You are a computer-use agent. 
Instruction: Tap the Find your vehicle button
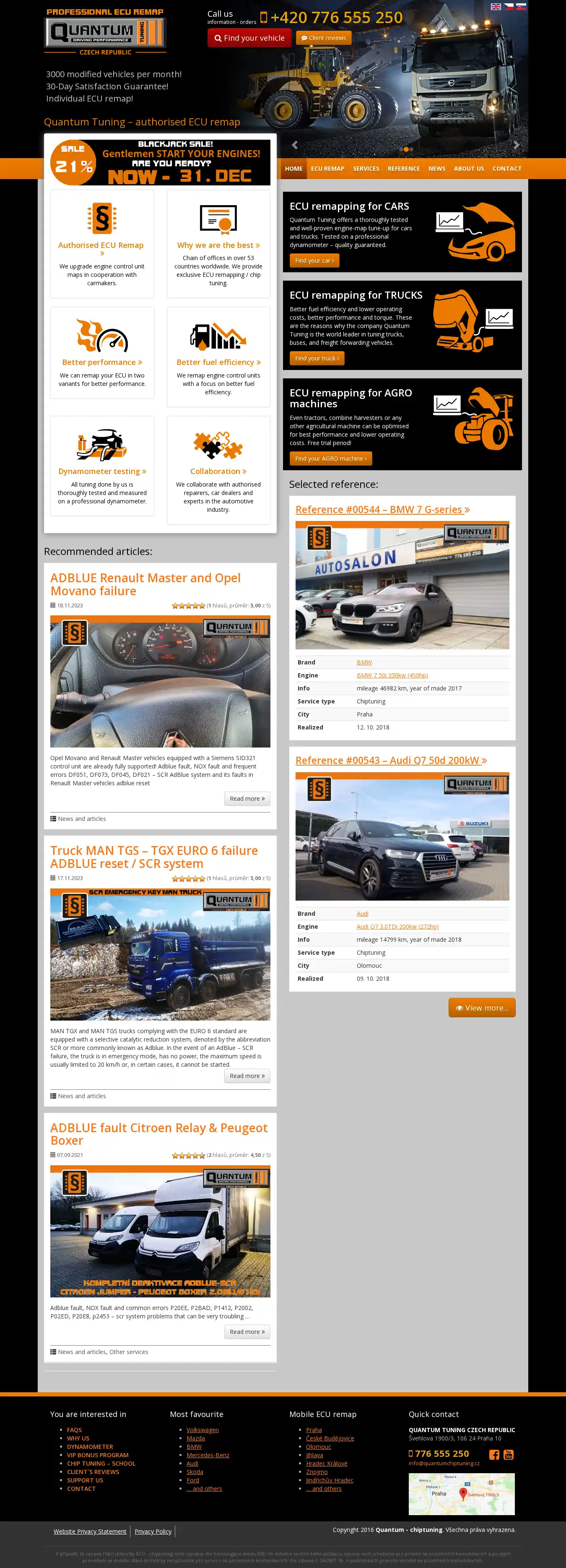point(249,38)
